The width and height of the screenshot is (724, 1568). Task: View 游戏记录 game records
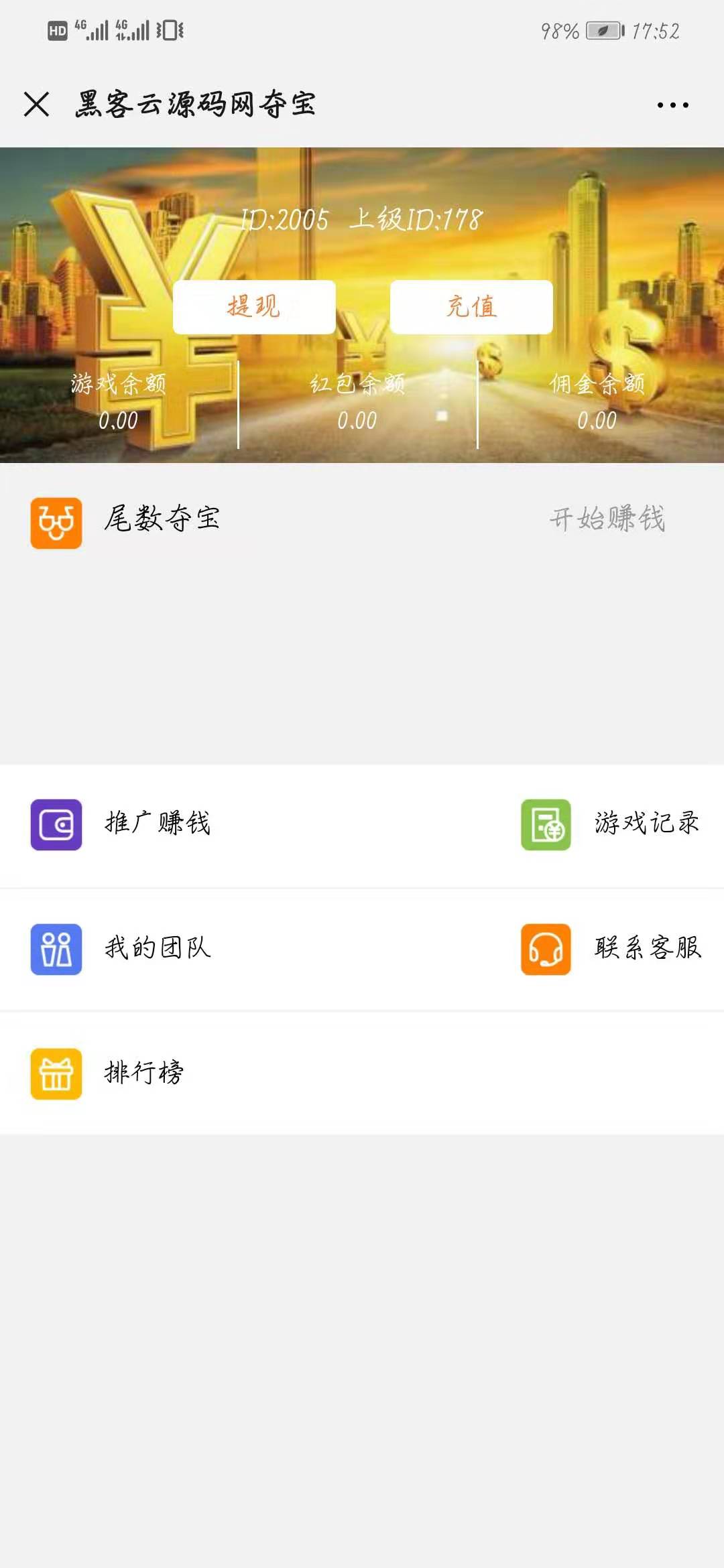click(x=646, y=824)
